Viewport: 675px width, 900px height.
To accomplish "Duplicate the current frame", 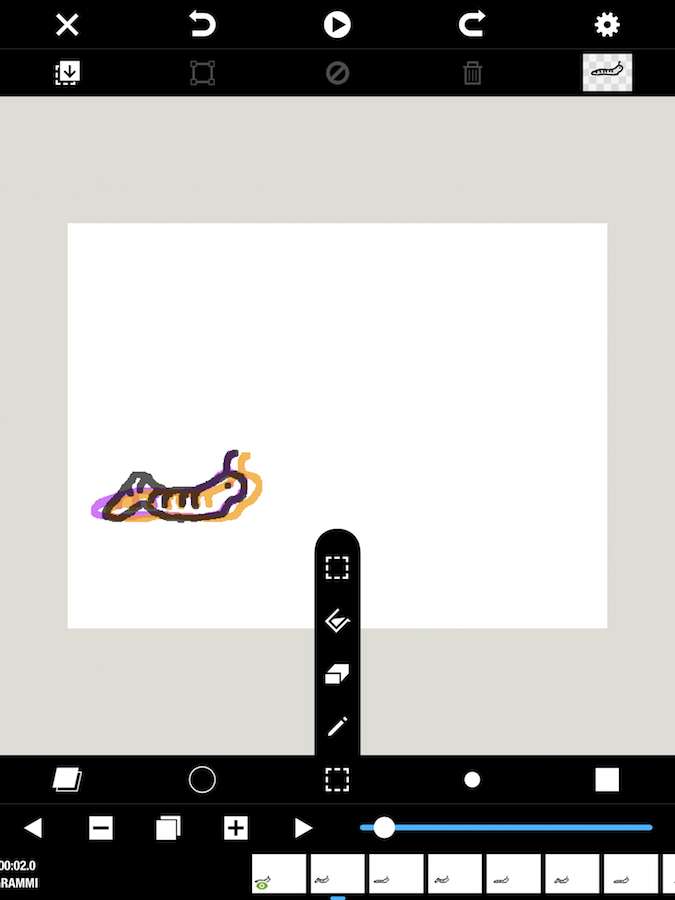I will click(x=168, y=828).
